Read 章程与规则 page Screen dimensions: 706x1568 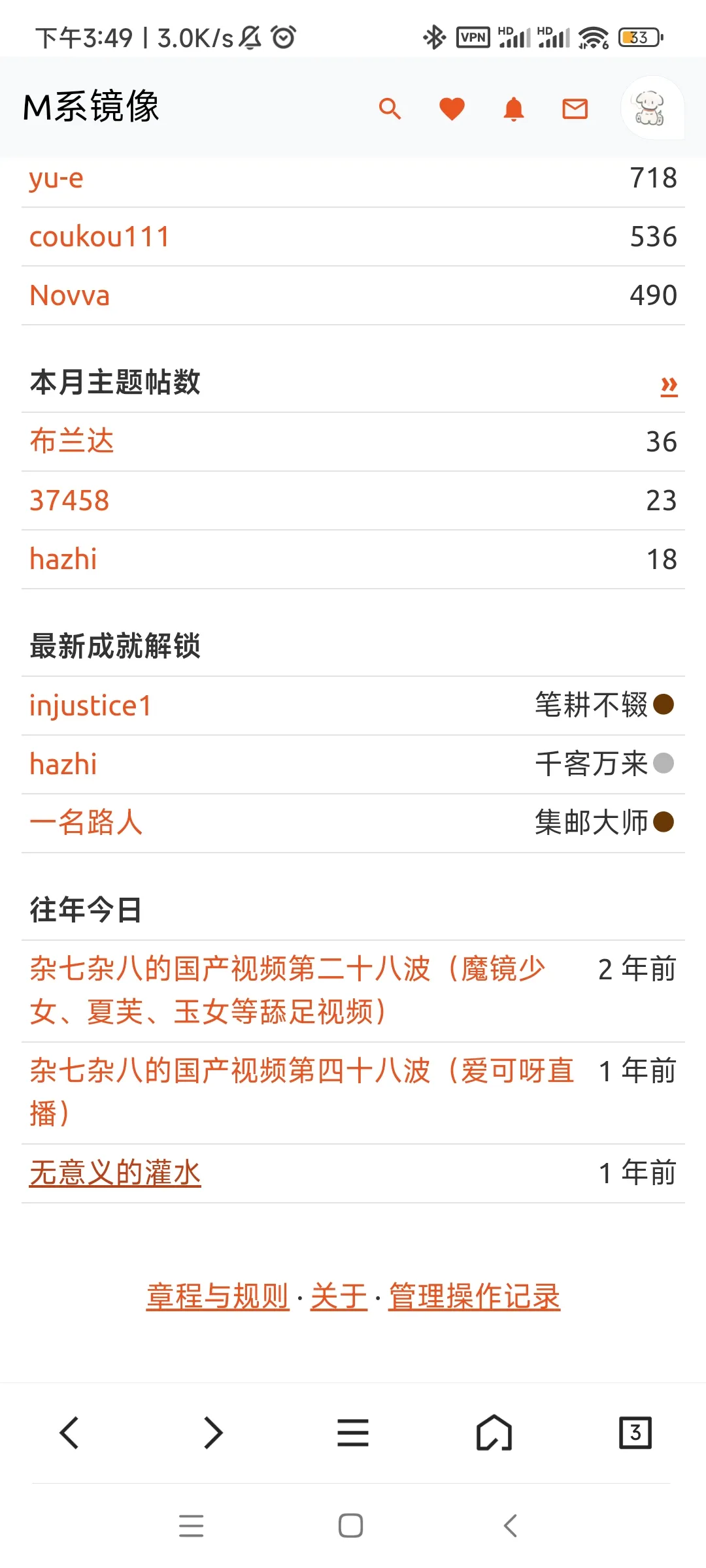[218, 1296]
